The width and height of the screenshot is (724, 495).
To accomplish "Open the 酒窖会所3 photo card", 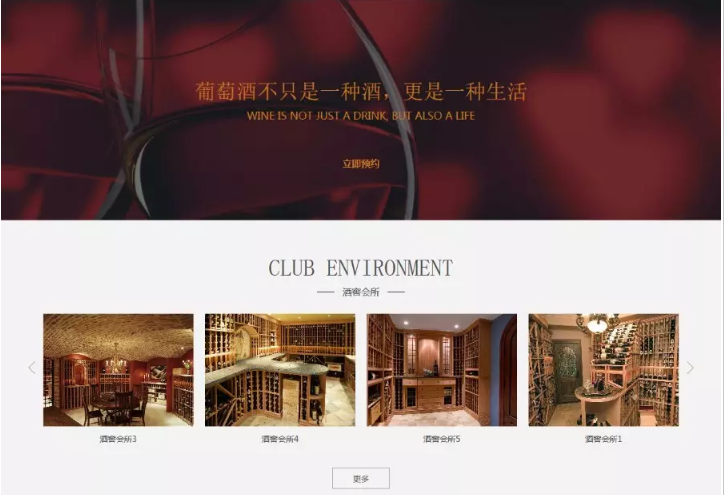I will point(118,370).
